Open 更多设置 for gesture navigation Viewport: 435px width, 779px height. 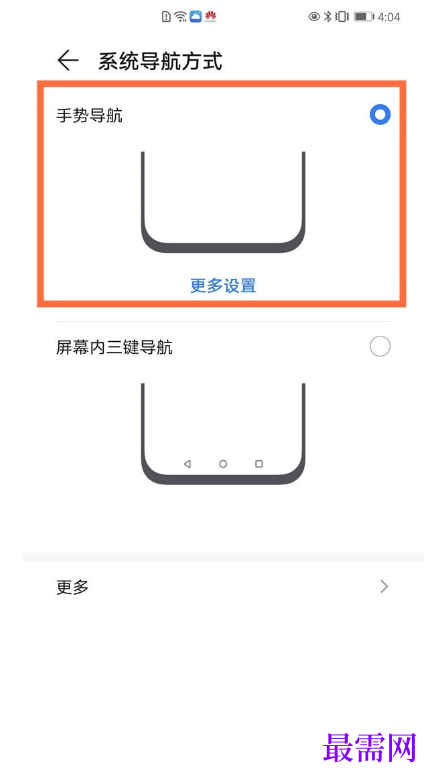(223, 286)
